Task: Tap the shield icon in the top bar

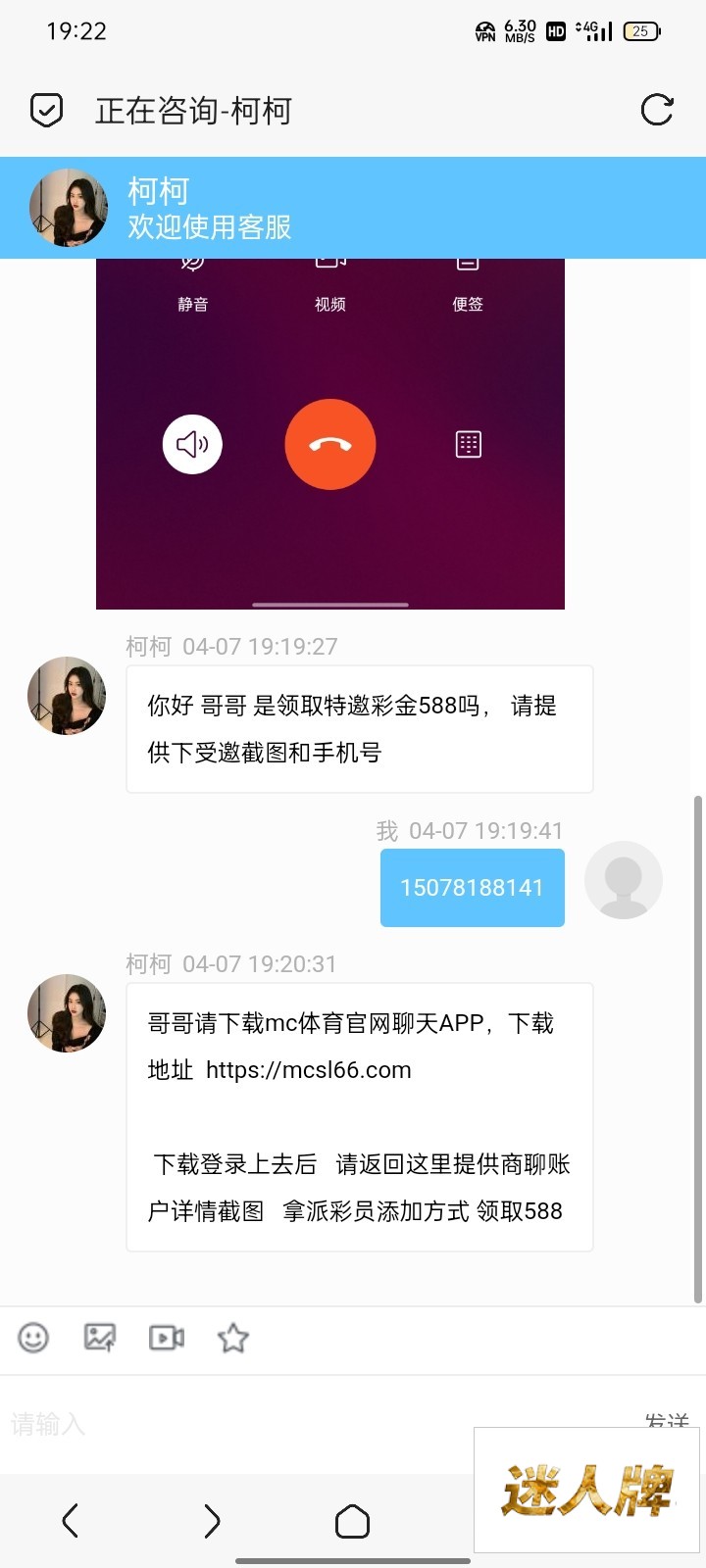Action: [46, 110]
